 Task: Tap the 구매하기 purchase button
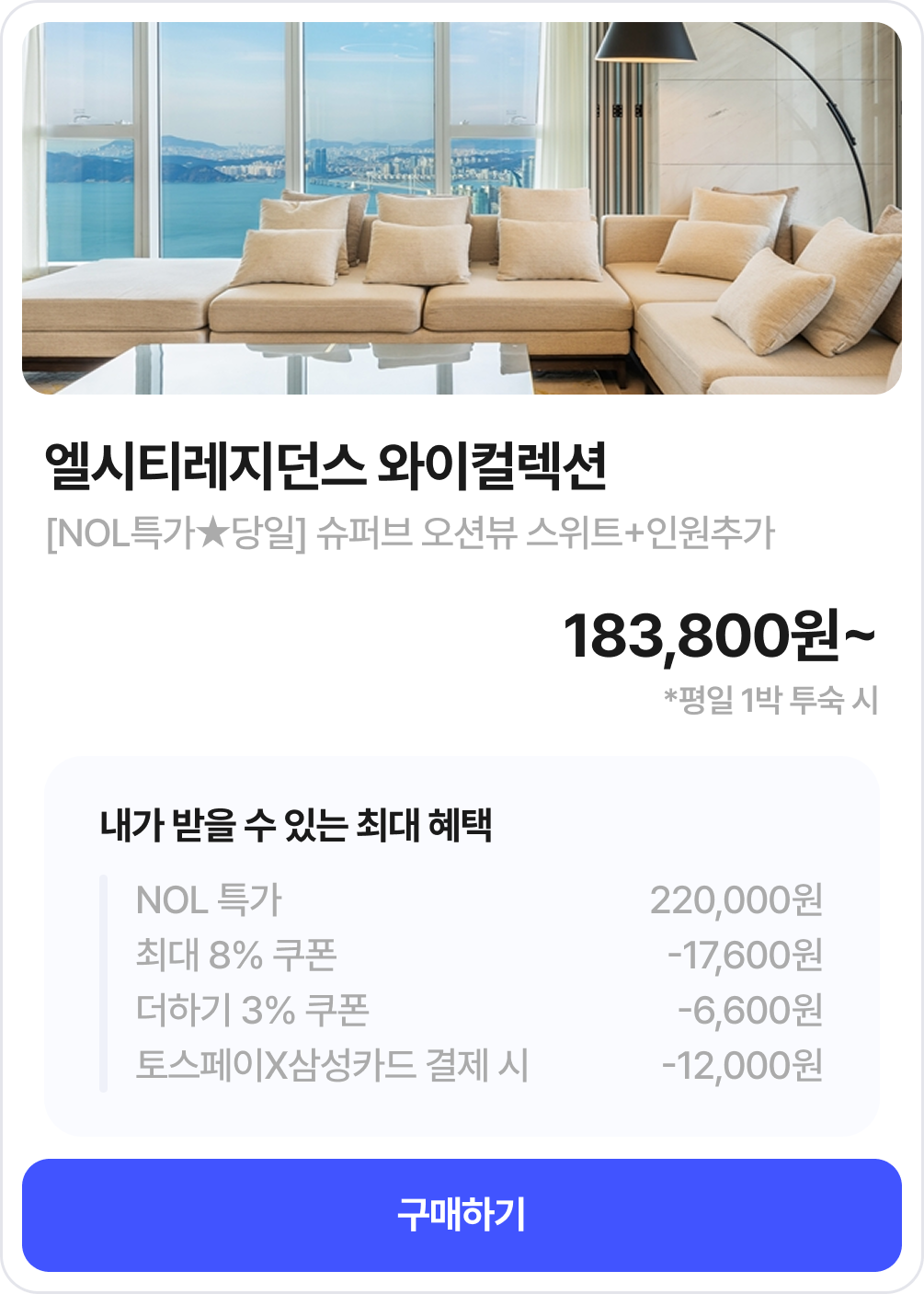462,1215
